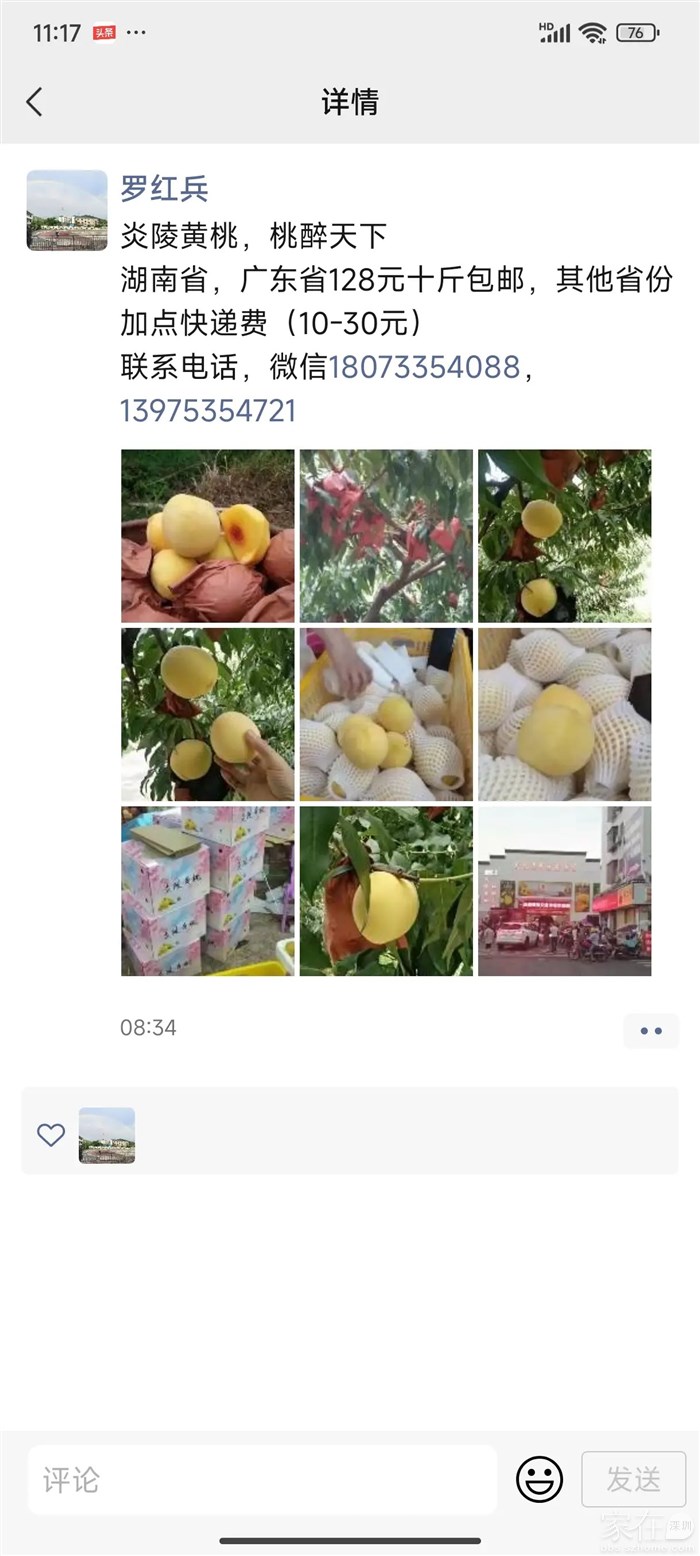Image resolution: width=700 pixels, height=1556 pixels.
Task: Open 罗红兵's profile from the name
Action: 164,188
